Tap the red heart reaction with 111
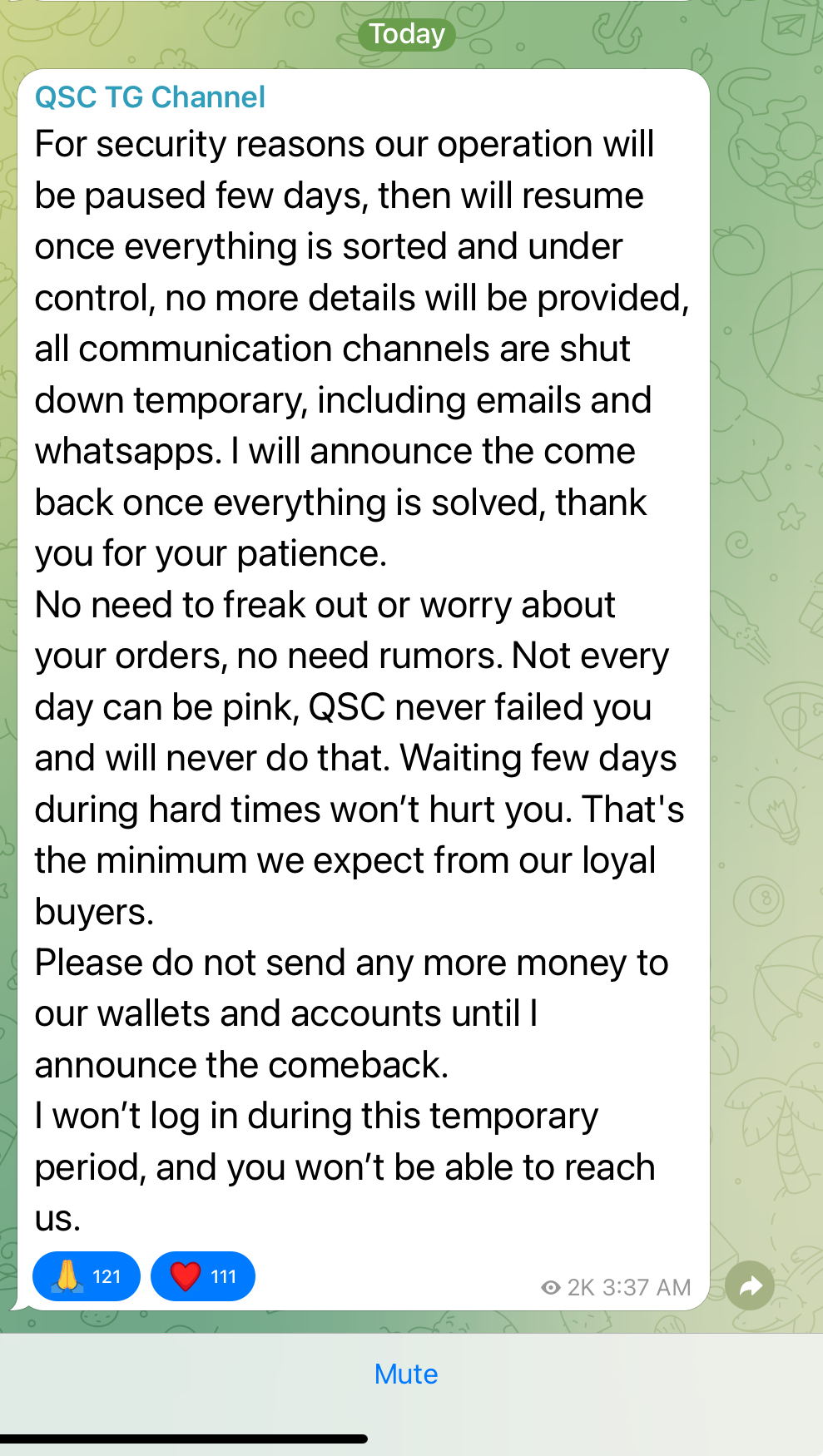The height and width of the screenshot is (1456, 823). tap(203, 1276)
